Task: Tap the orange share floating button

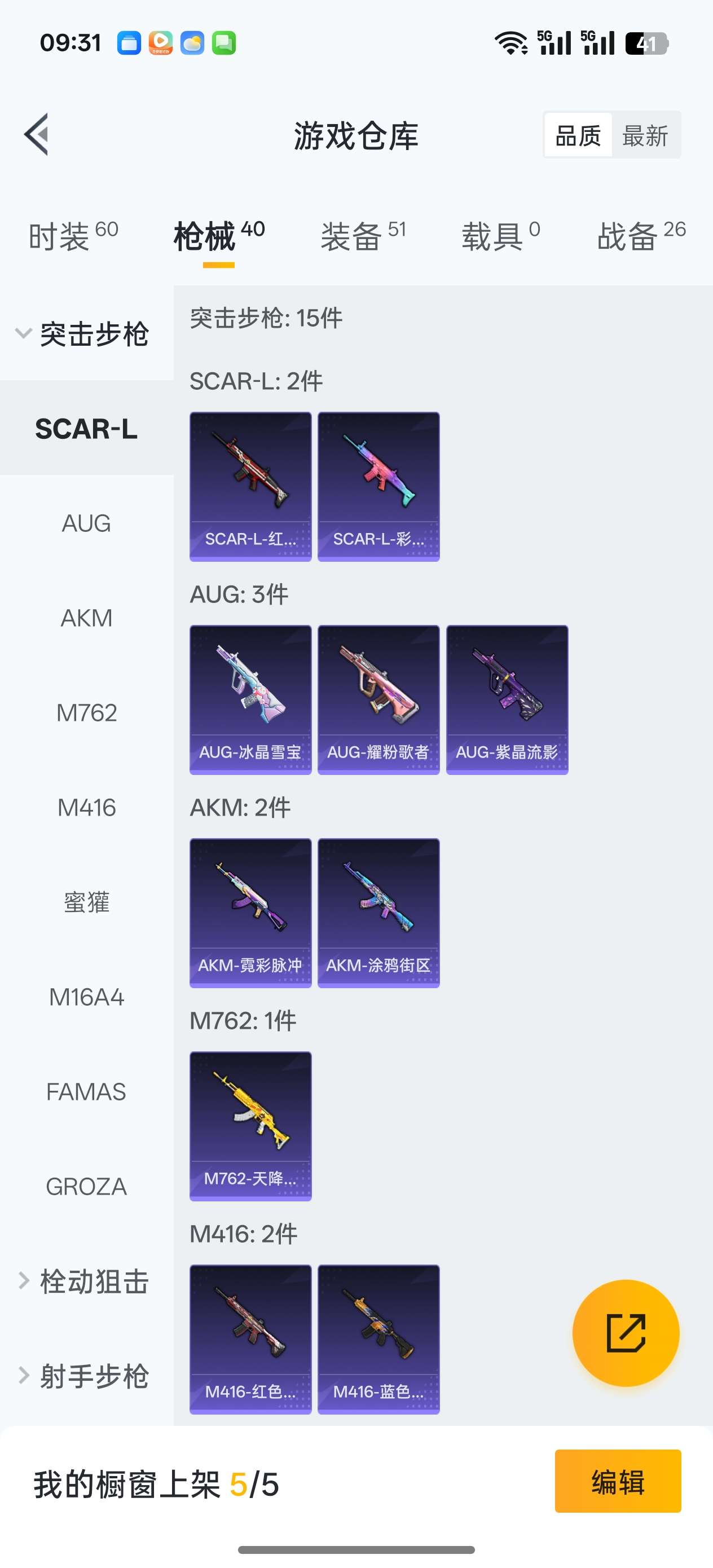Action: pos(626,1333)
